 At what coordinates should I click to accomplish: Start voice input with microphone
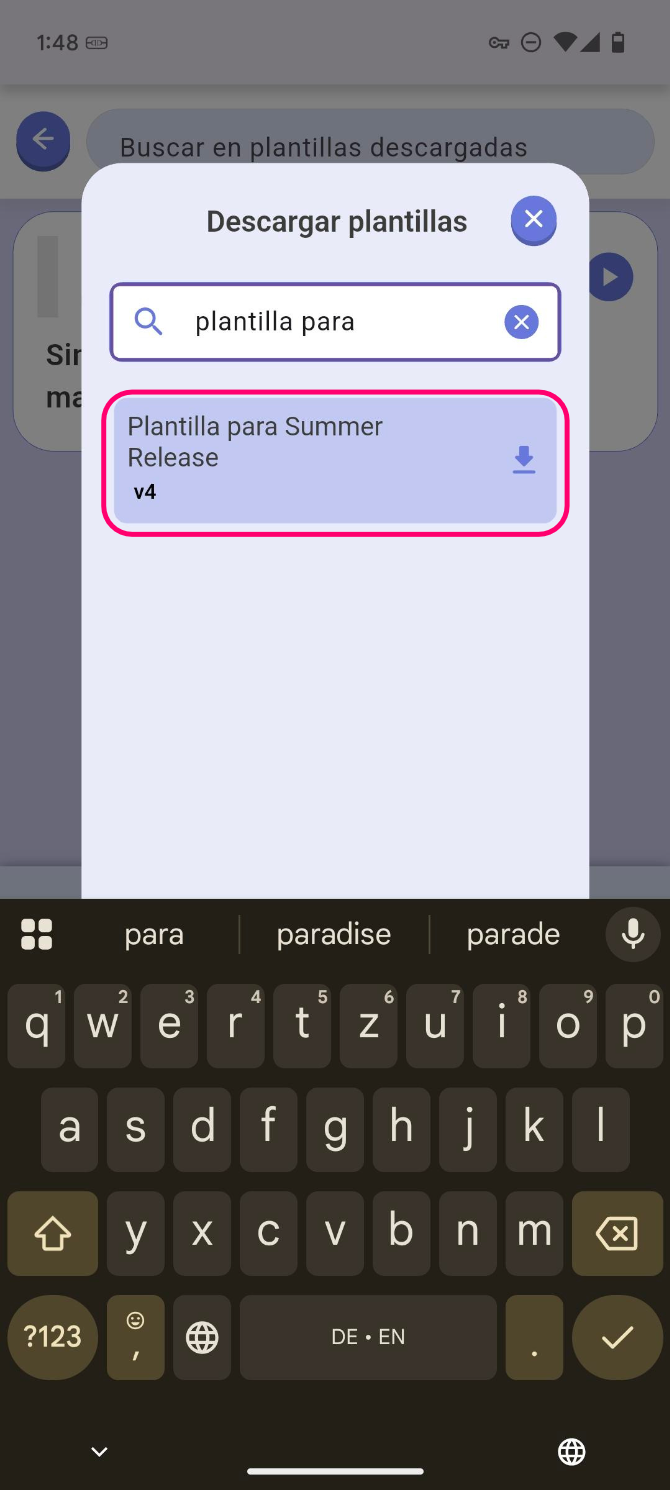(x=632, y=934)
